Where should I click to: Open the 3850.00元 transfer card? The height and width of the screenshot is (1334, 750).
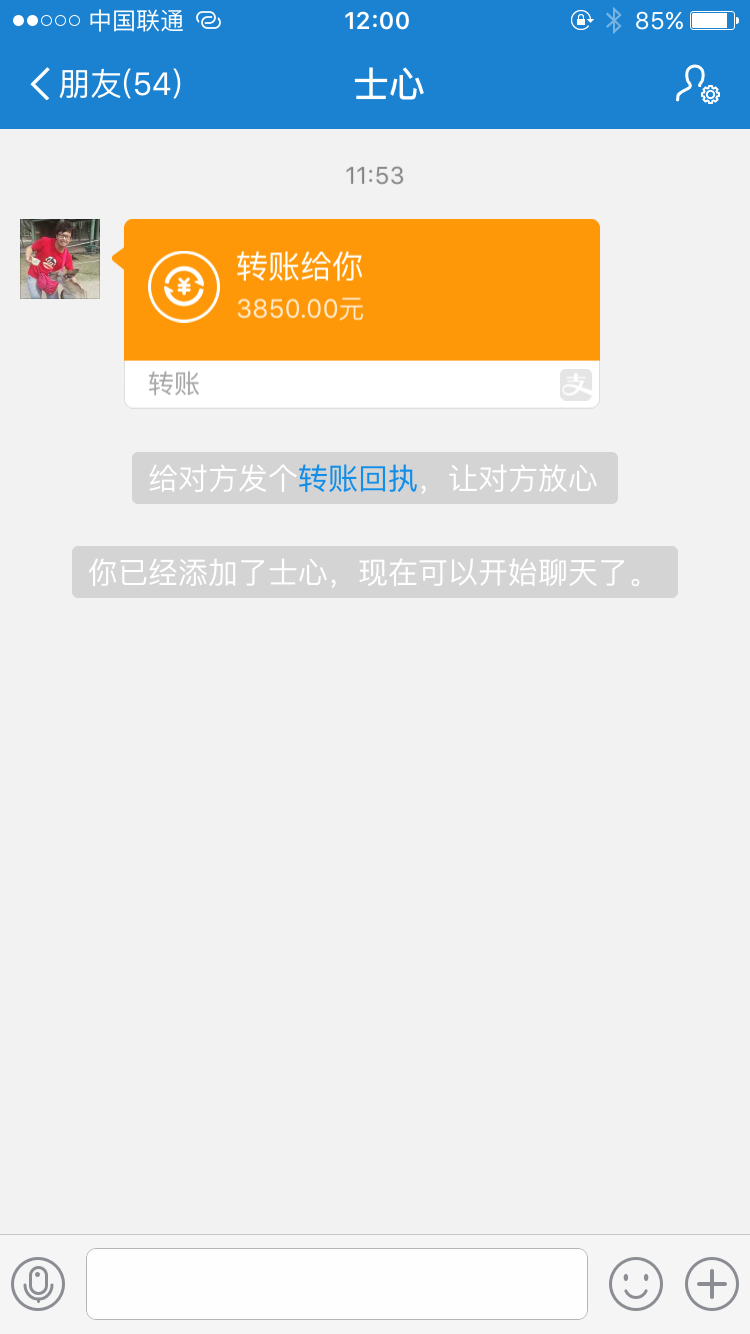tap(361, 290)
